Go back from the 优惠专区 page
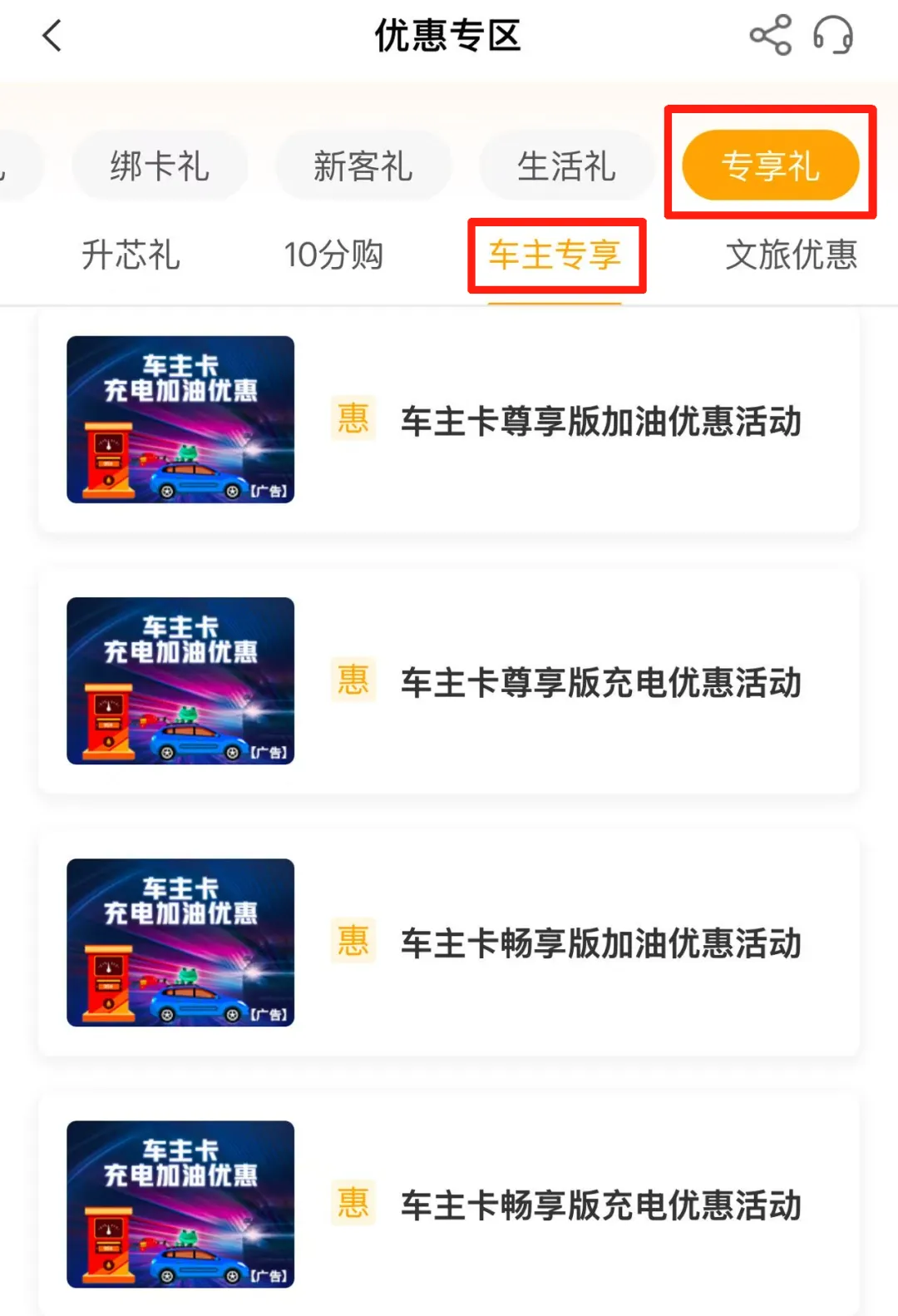Image resolution: width=898 pixels, height=1316 pixels. coord(52,36)
